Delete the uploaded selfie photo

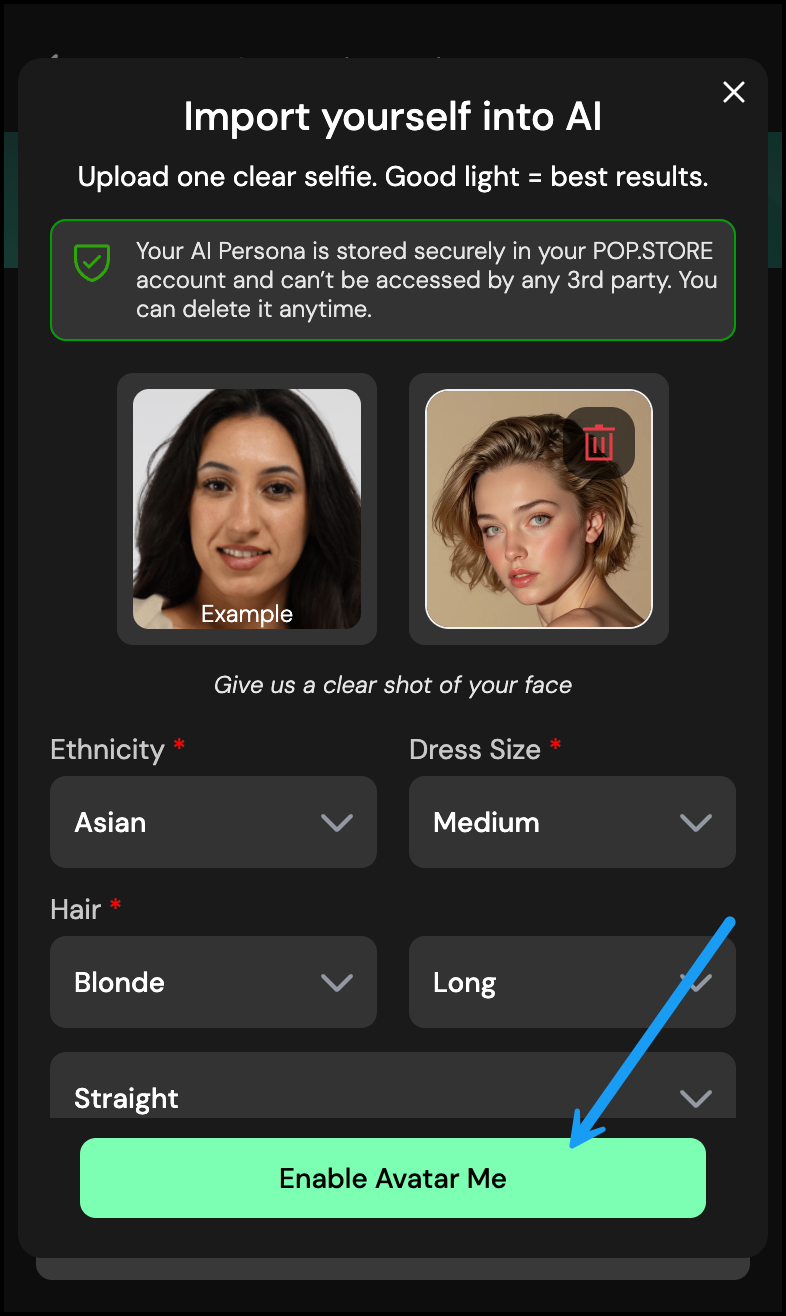598,441
